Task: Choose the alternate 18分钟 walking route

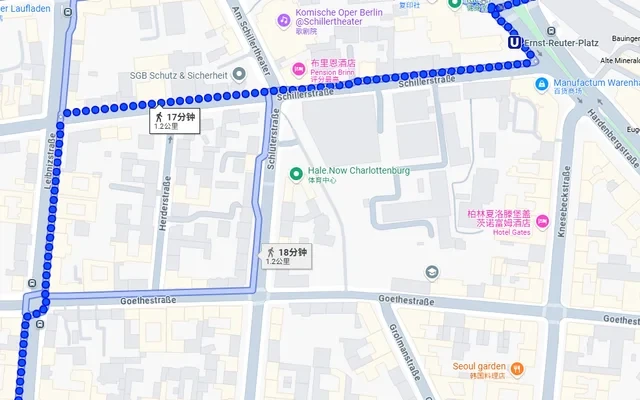Action: click(286, 256)
